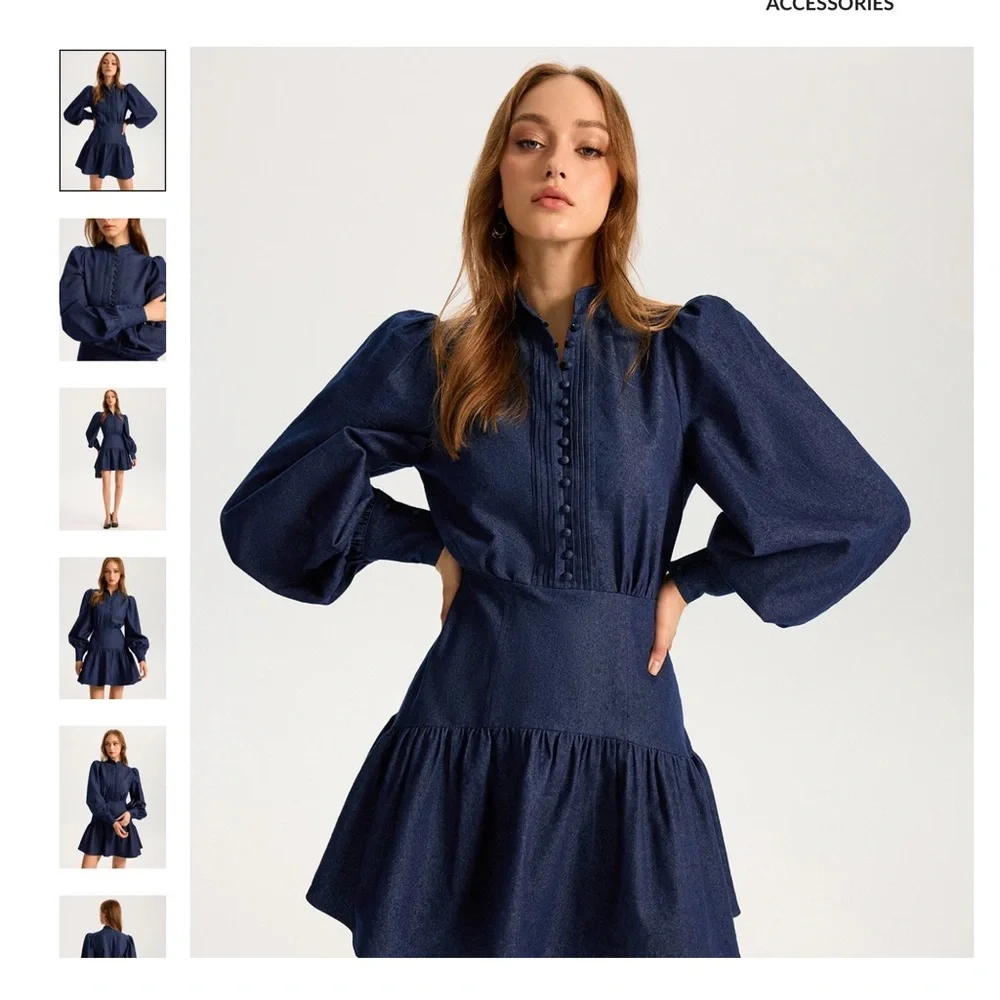
Task: Open the Accessories menu link
Action: [830, 6]
